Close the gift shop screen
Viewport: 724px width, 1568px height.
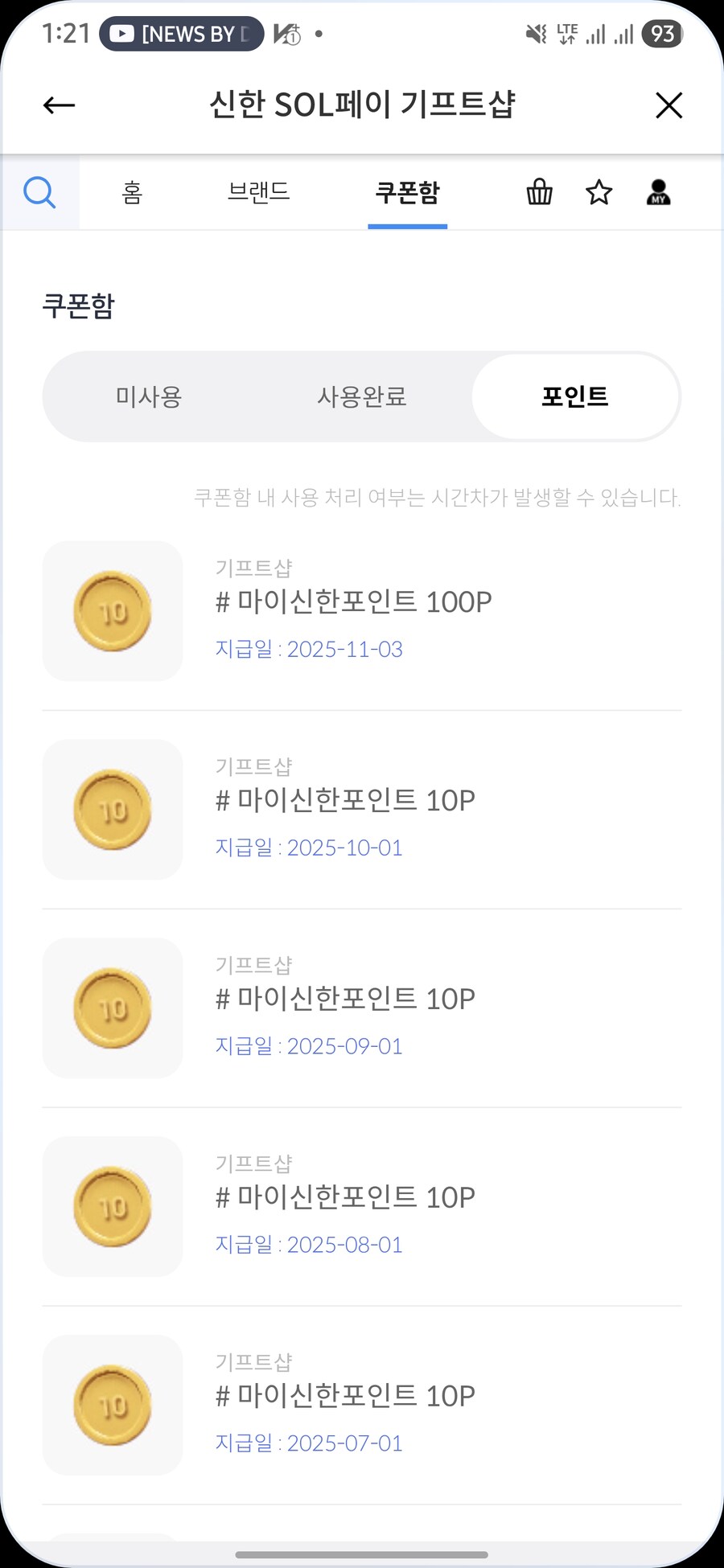[x=668, y=105]
